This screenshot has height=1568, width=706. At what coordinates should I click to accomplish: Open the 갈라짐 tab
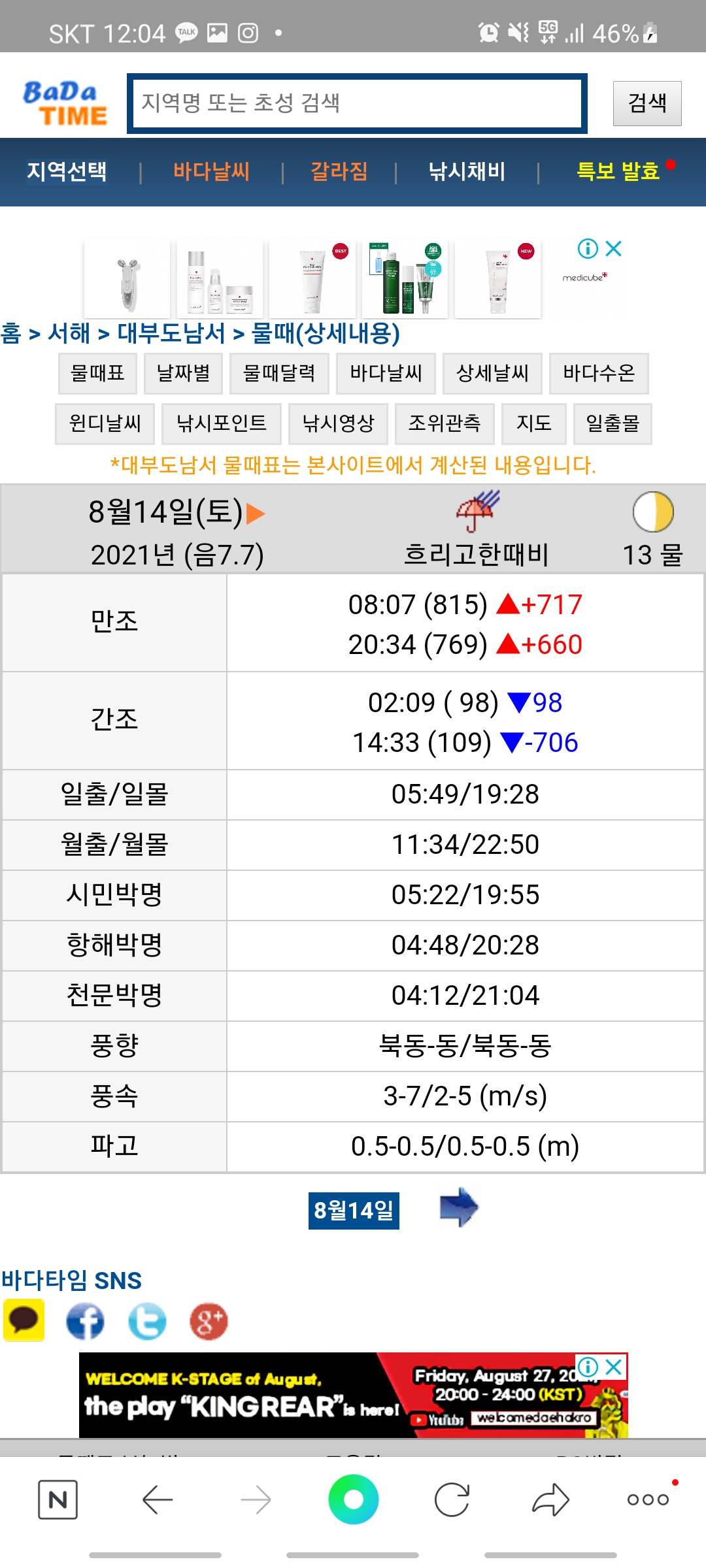coord(339,172)
